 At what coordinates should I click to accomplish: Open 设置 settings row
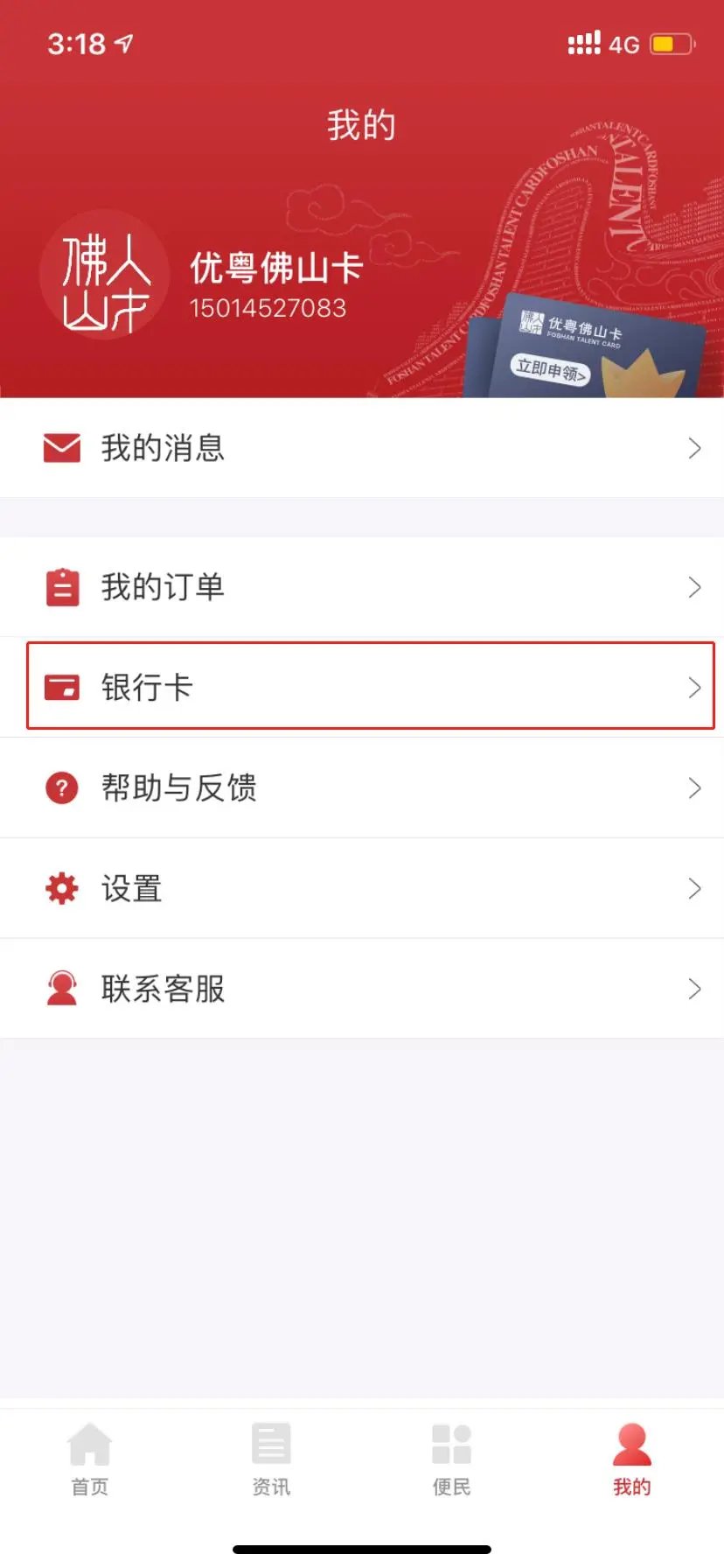362,888
